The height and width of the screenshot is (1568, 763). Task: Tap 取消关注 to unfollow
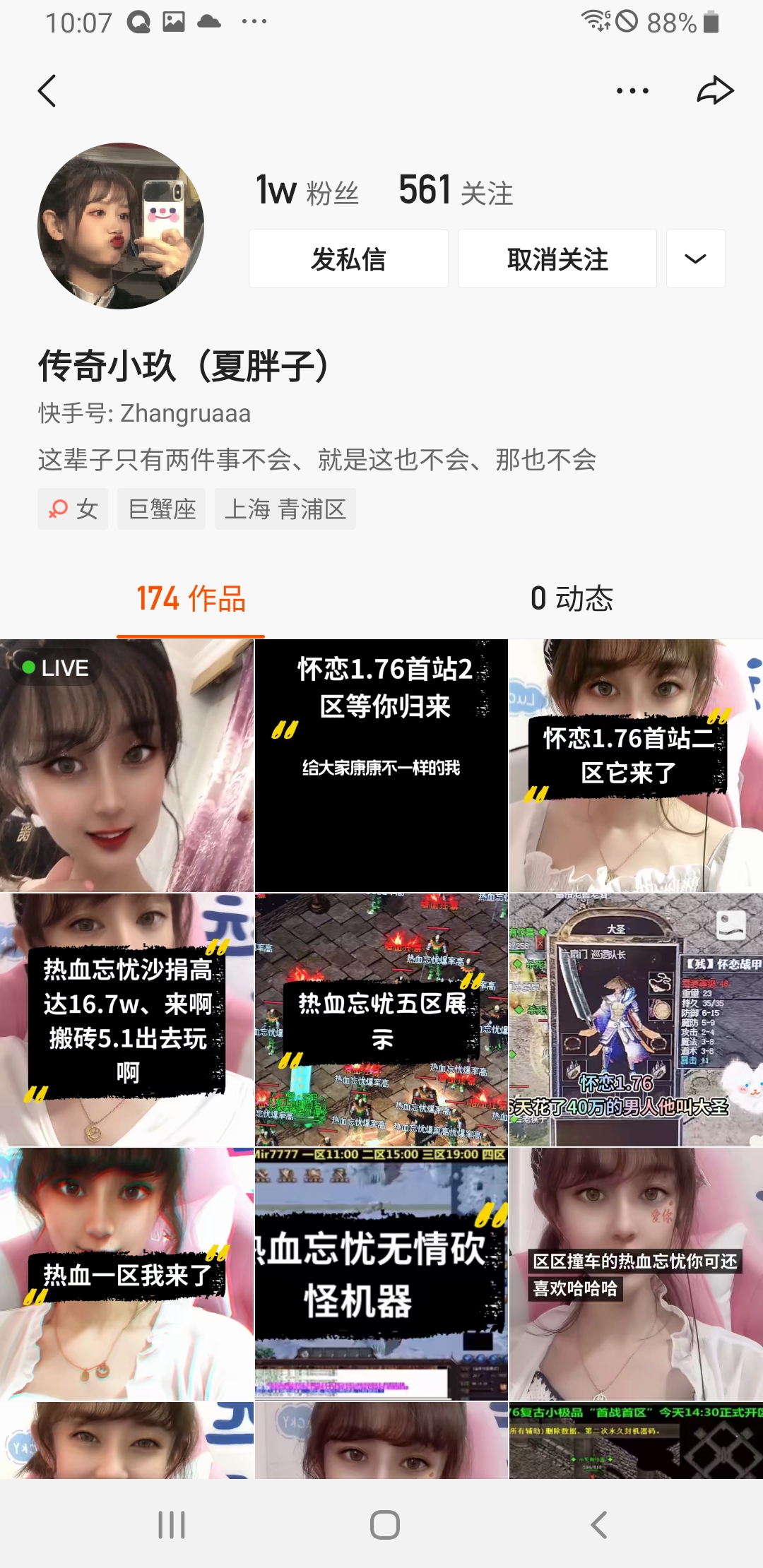[557, 259]
